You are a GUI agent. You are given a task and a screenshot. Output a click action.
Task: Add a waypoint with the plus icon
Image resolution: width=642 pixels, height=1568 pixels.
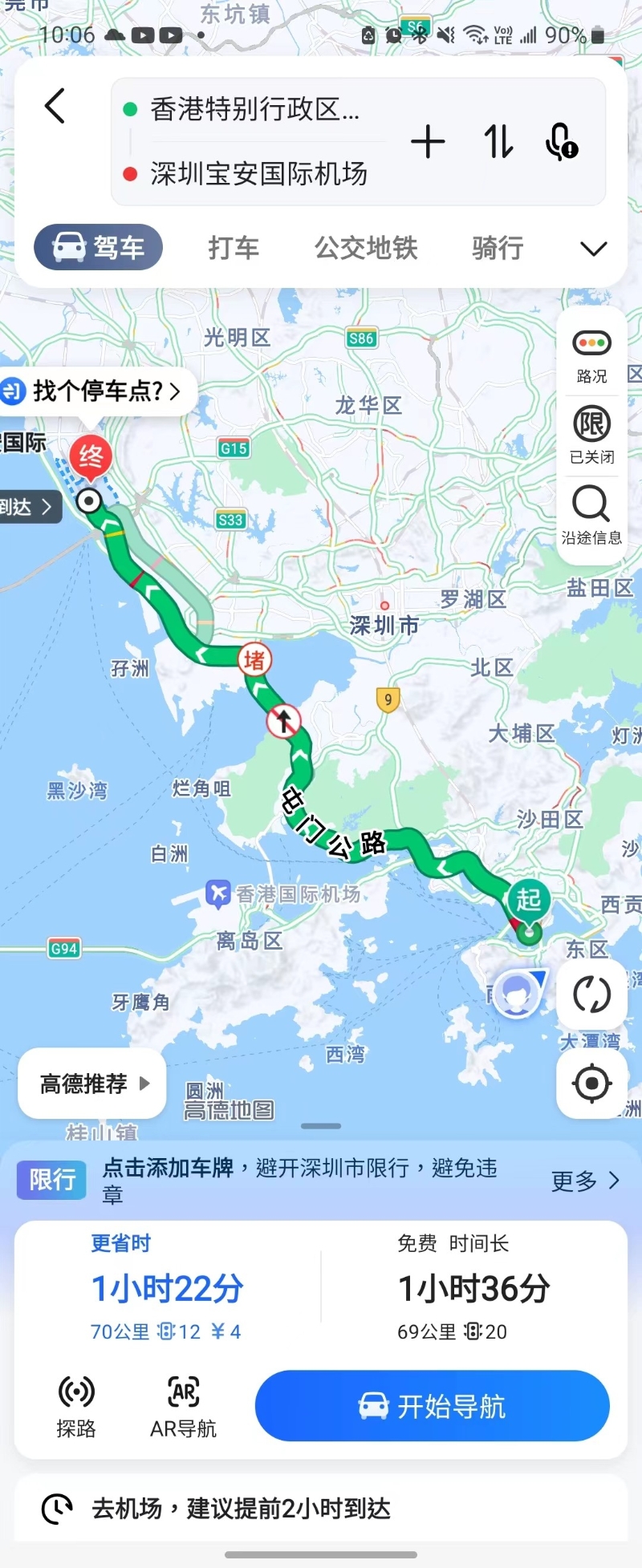tap(428, 142)
